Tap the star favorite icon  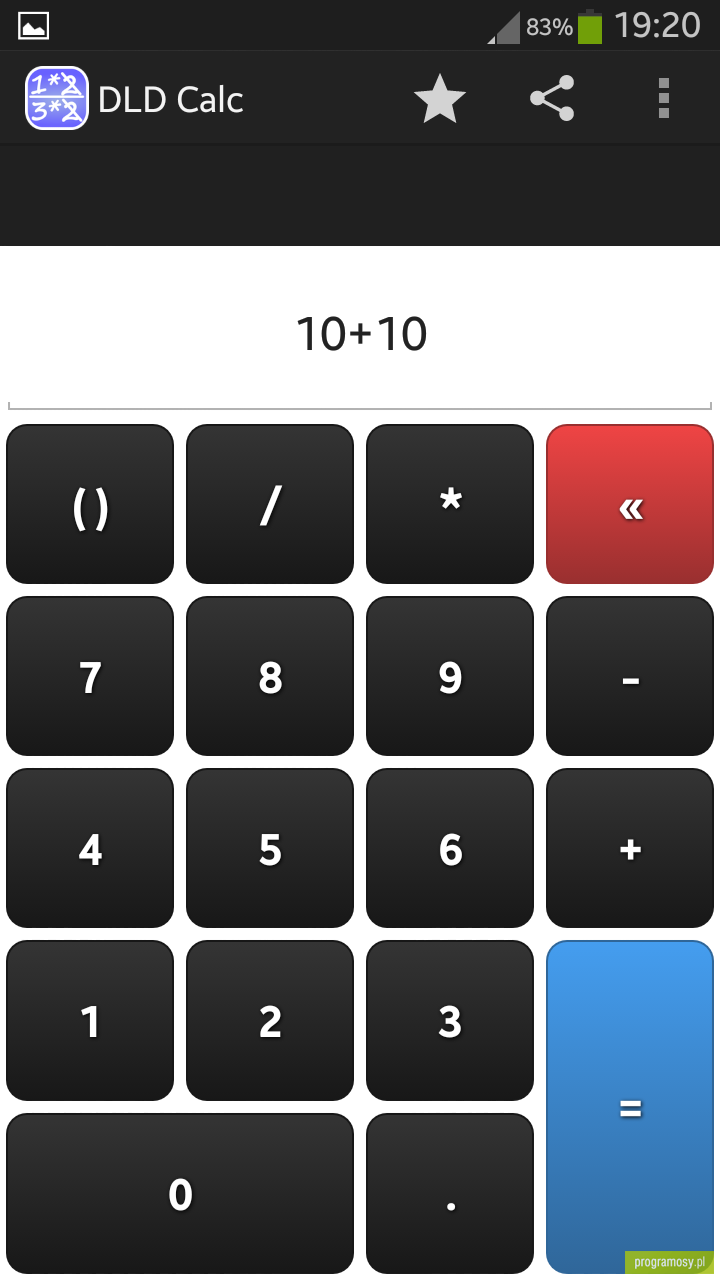click(440, 99)
